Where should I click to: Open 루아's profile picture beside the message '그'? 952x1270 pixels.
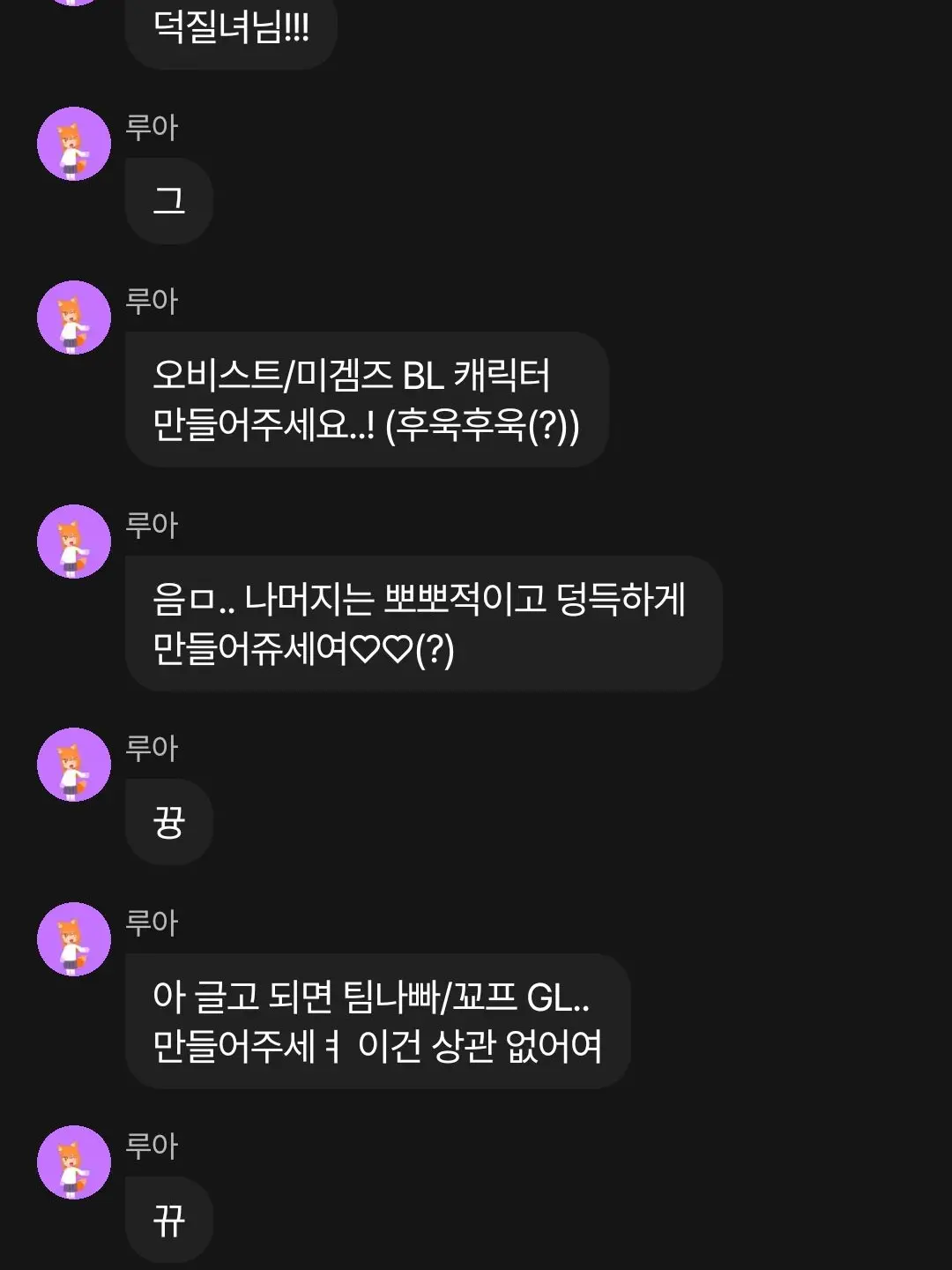(x=74, y=144)
